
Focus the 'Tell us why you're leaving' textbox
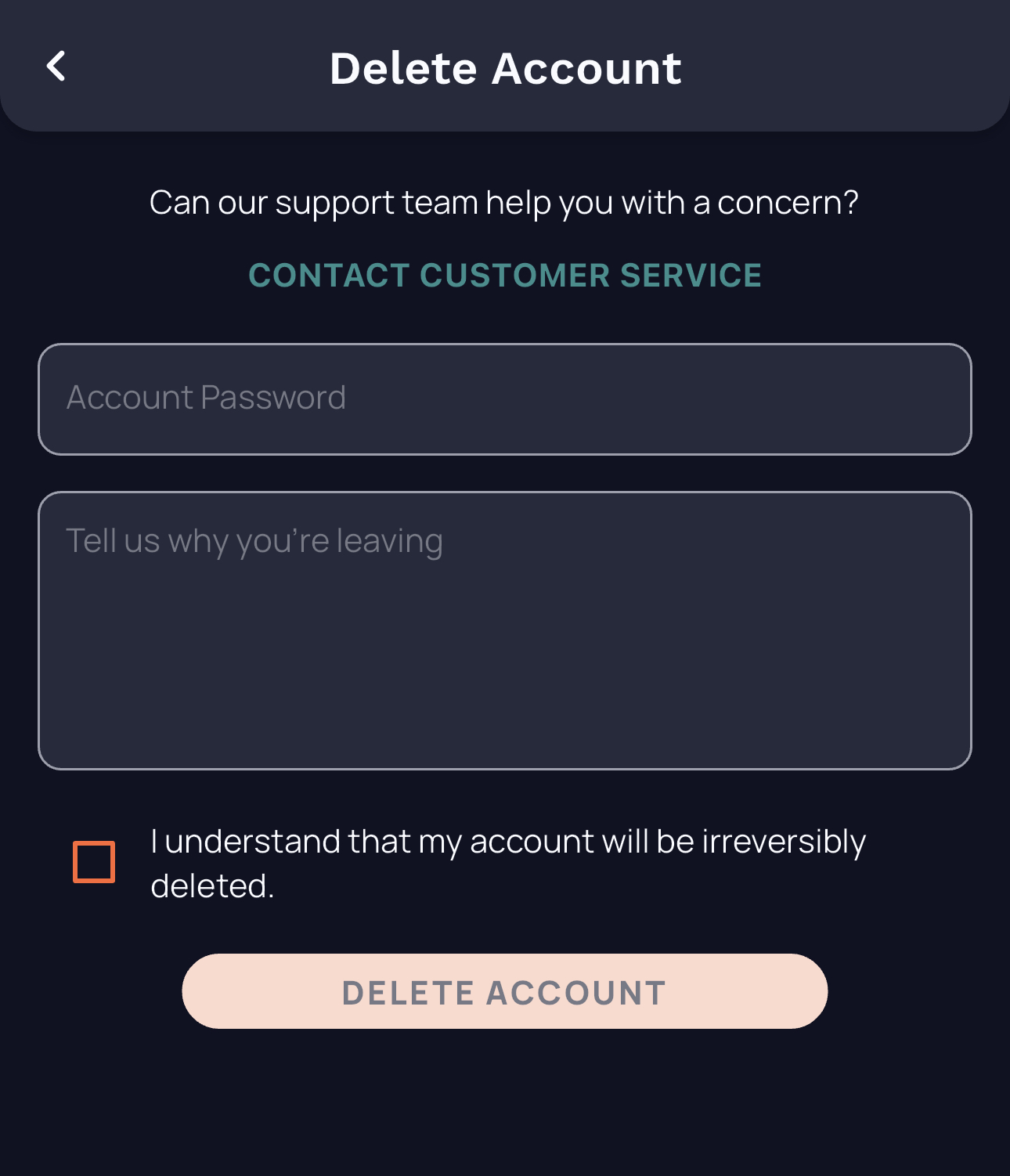pos(505,626)
